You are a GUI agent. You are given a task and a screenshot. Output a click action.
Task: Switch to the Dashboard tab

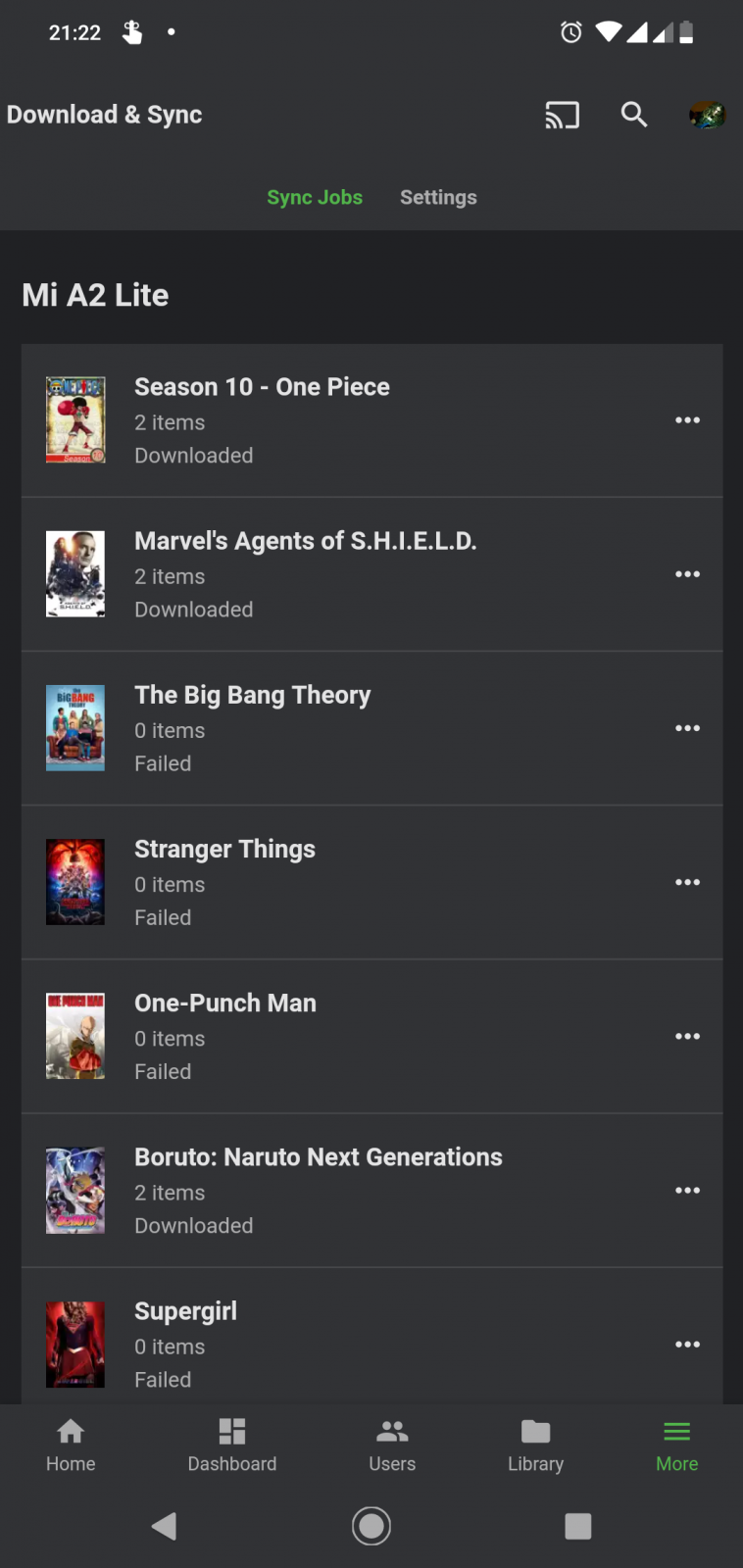pos(232,1445)
